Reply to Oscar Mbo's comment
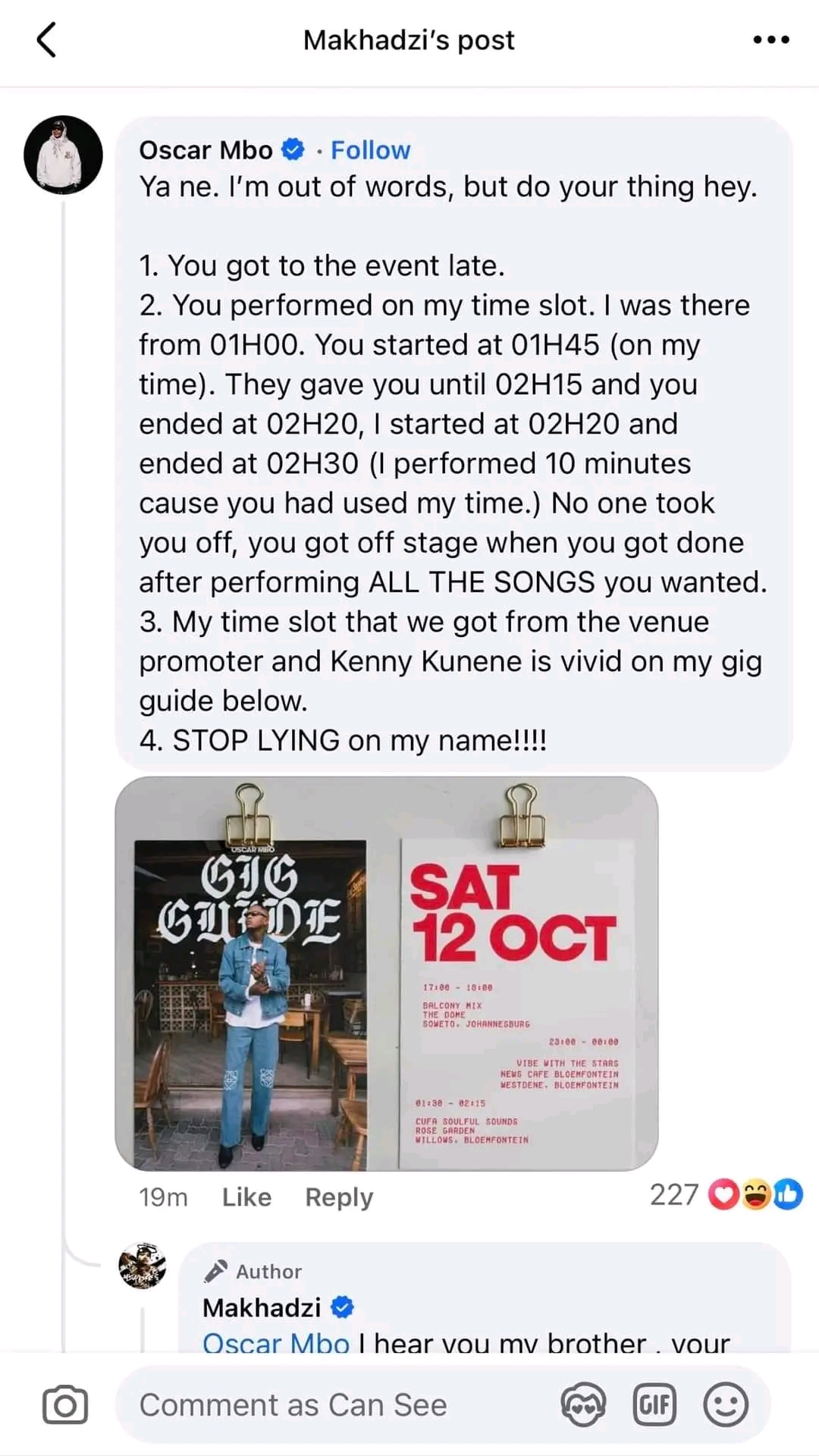This screenshot has width=819, height=1456. (x=339, y=1197)
